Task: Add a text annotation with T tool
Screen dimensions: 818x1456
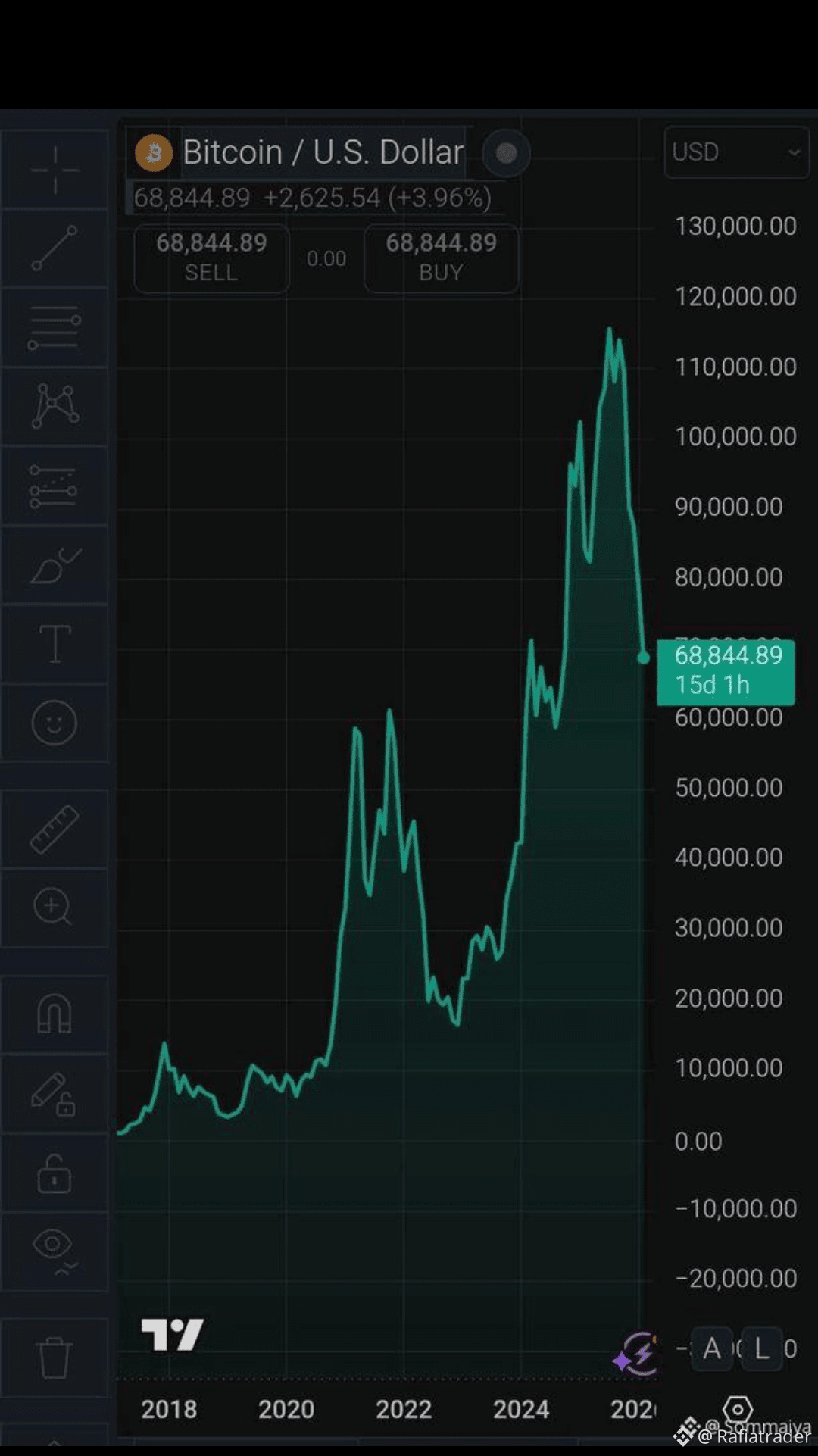Action: (x=55, y=644)
